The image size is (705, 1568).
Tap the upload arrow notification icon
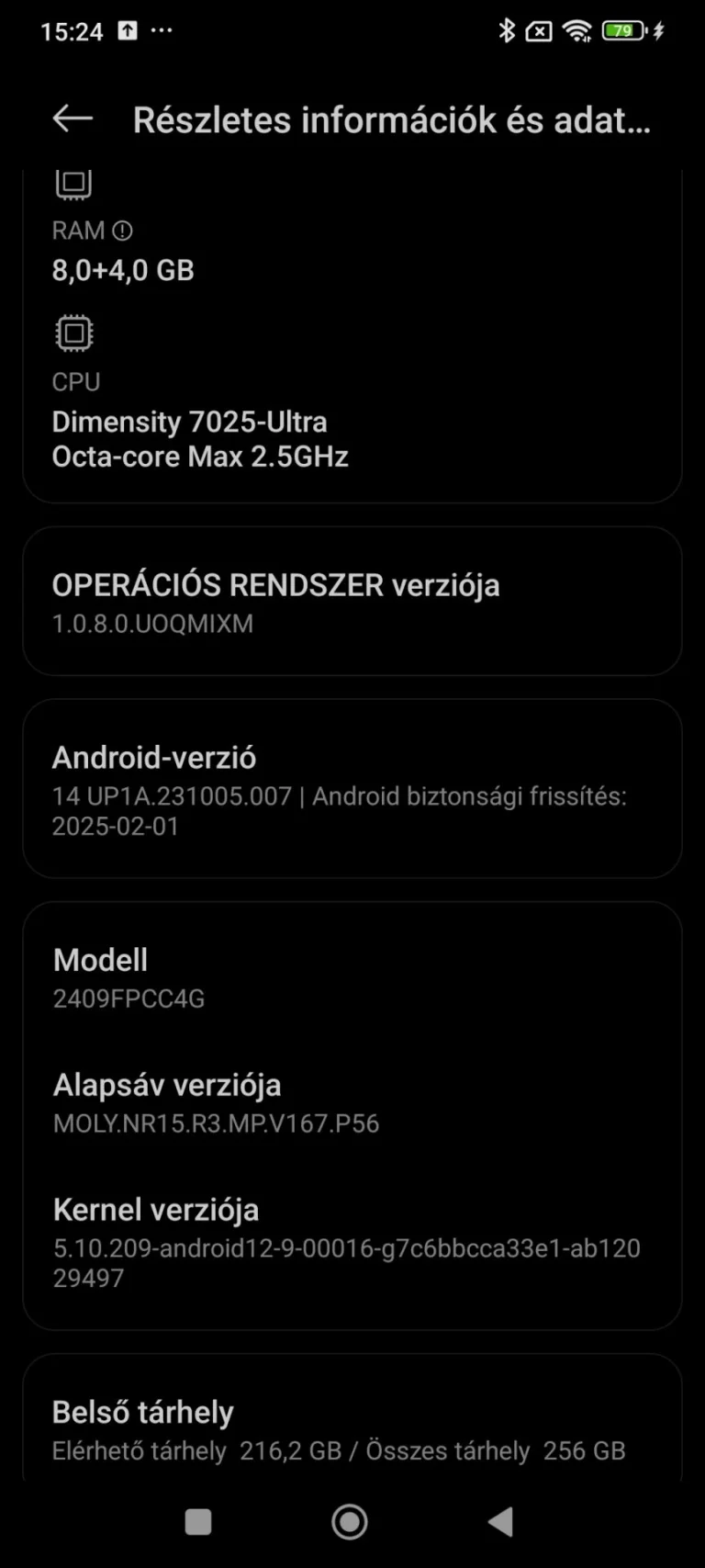128,28
